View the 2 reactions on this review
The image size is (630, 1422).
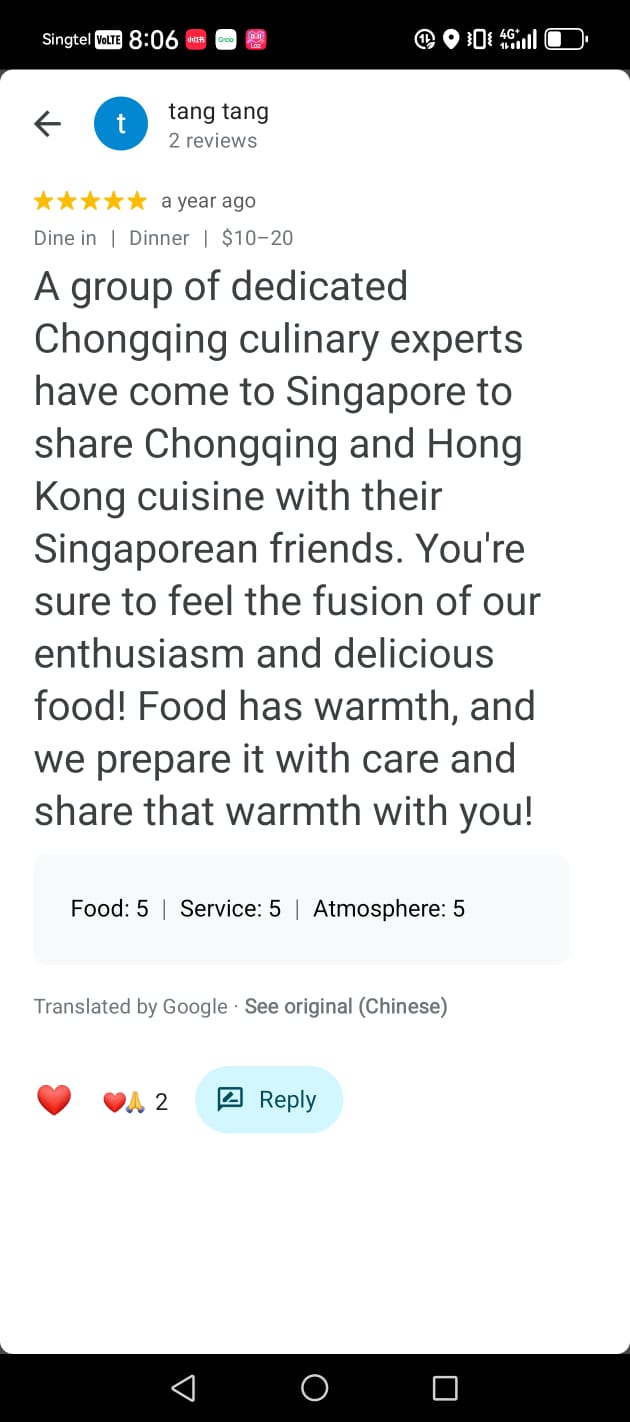135,1101
